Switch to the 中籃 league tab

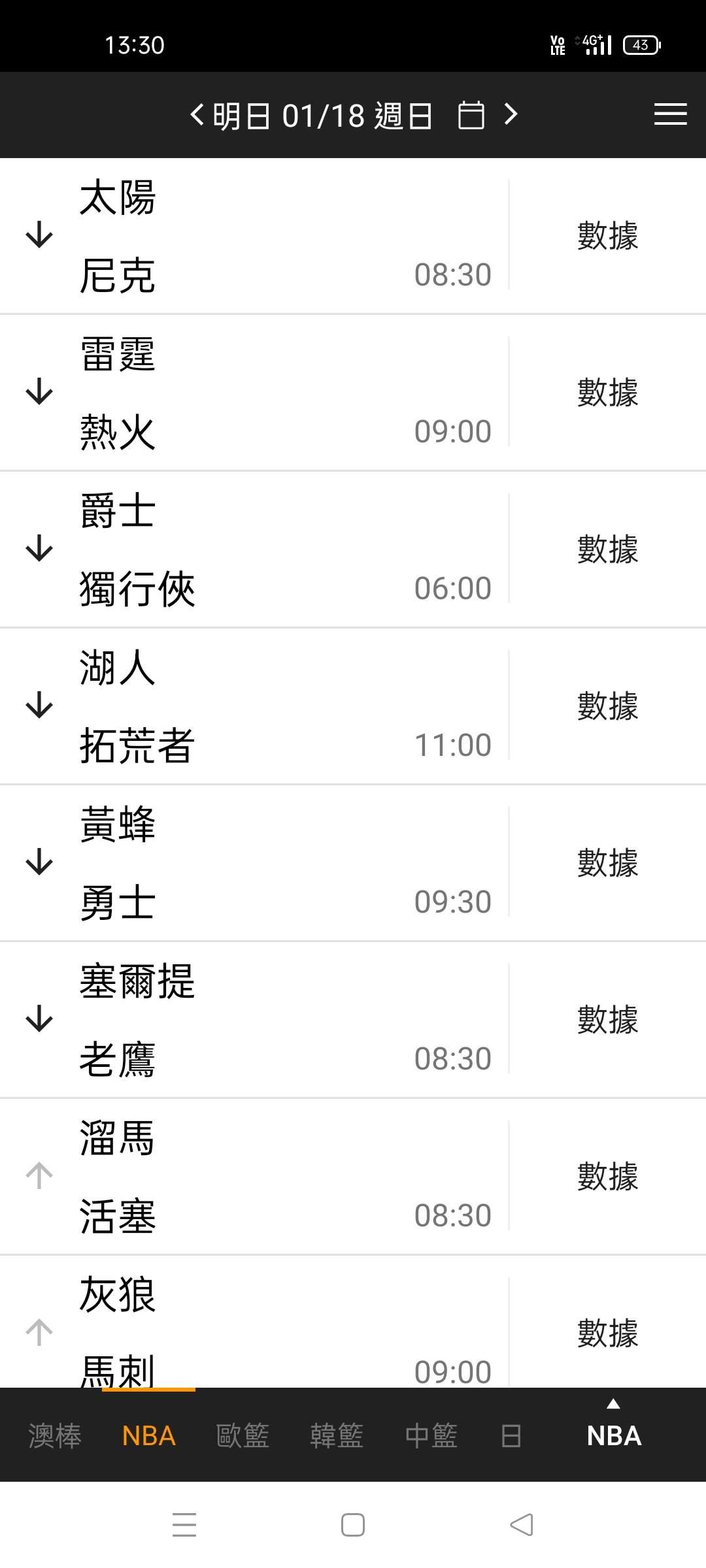tap(431, 1435)
